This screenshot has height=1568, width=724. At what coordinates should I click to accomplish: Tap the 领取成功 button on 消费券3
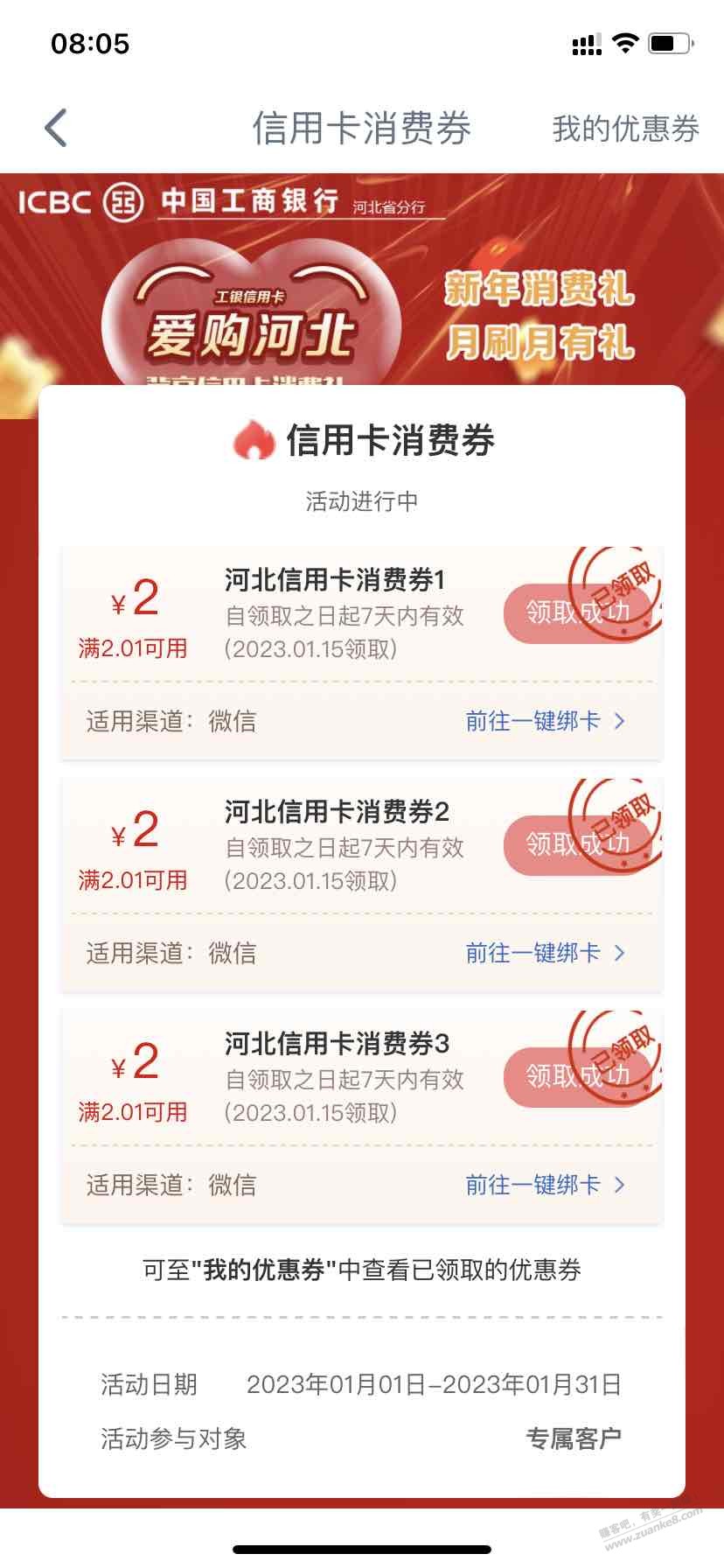[575, 1077]
